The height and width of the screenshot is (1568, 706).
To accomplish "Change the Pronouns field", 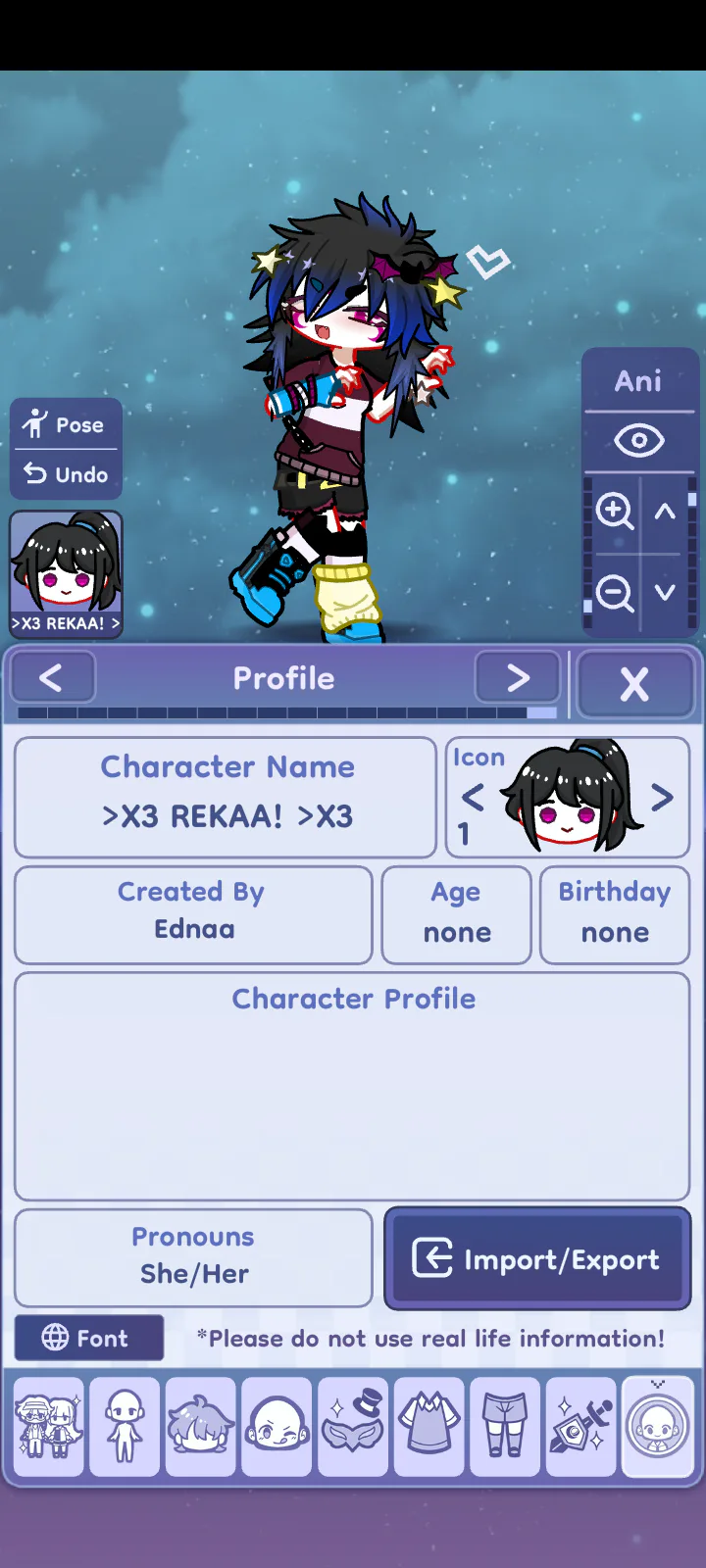I will pos(193,1258).
